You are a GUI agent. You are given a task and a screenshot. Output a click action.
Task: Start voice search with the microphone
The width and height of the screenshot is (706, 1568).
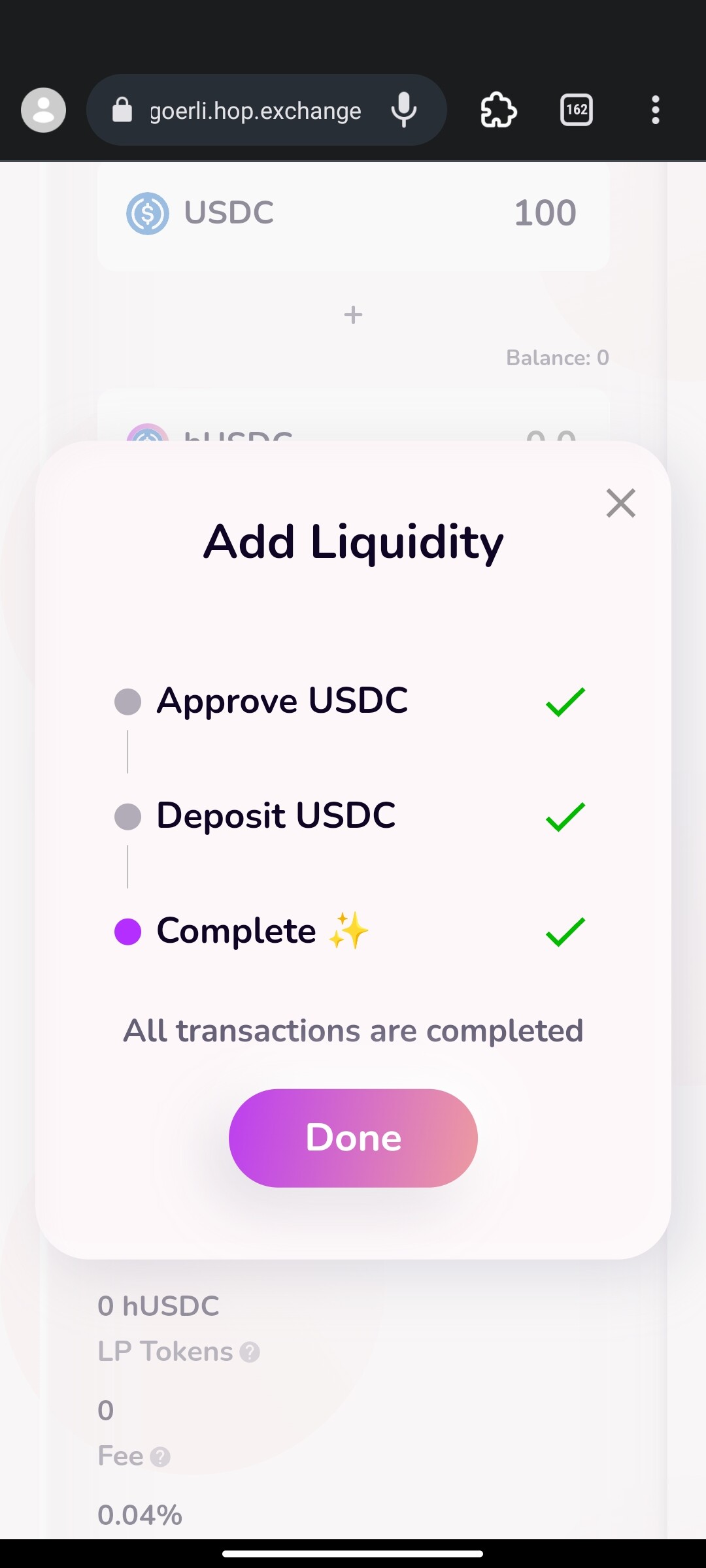[403, 110]
